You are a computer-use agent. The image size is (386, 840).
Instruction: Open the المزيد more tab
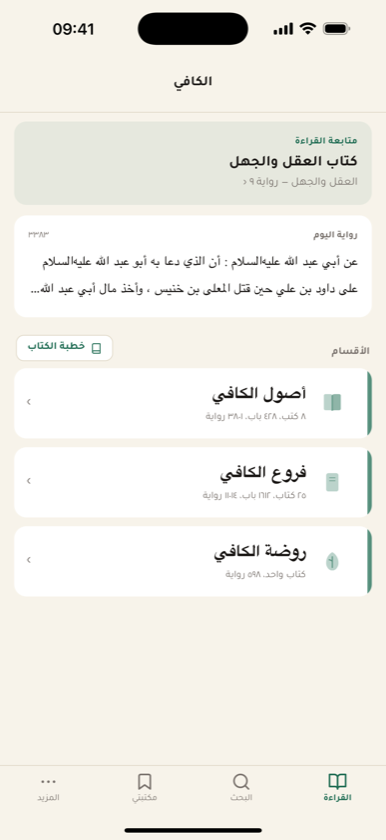tap(48, 787)
